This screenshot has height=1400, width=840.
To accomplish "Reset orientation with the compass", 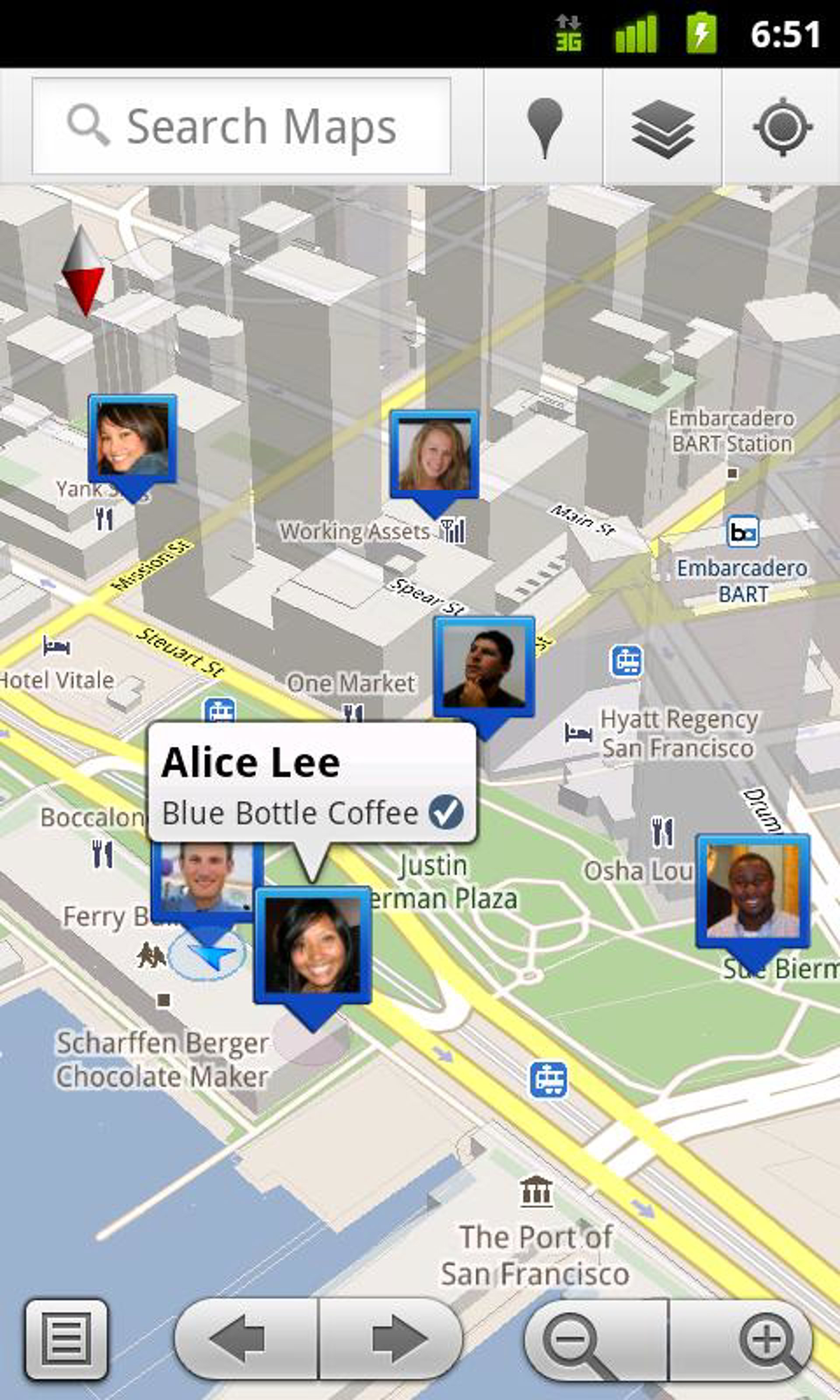I will tap(83, 270).
